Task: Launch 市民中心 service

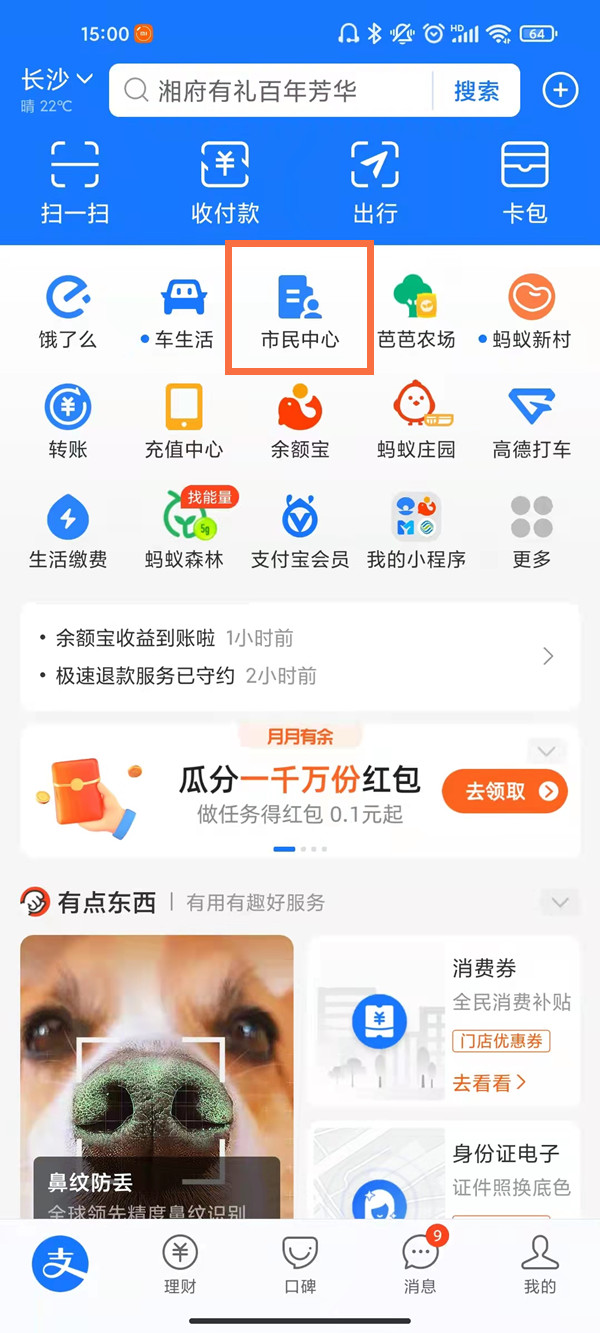Action: coord(300,310)
